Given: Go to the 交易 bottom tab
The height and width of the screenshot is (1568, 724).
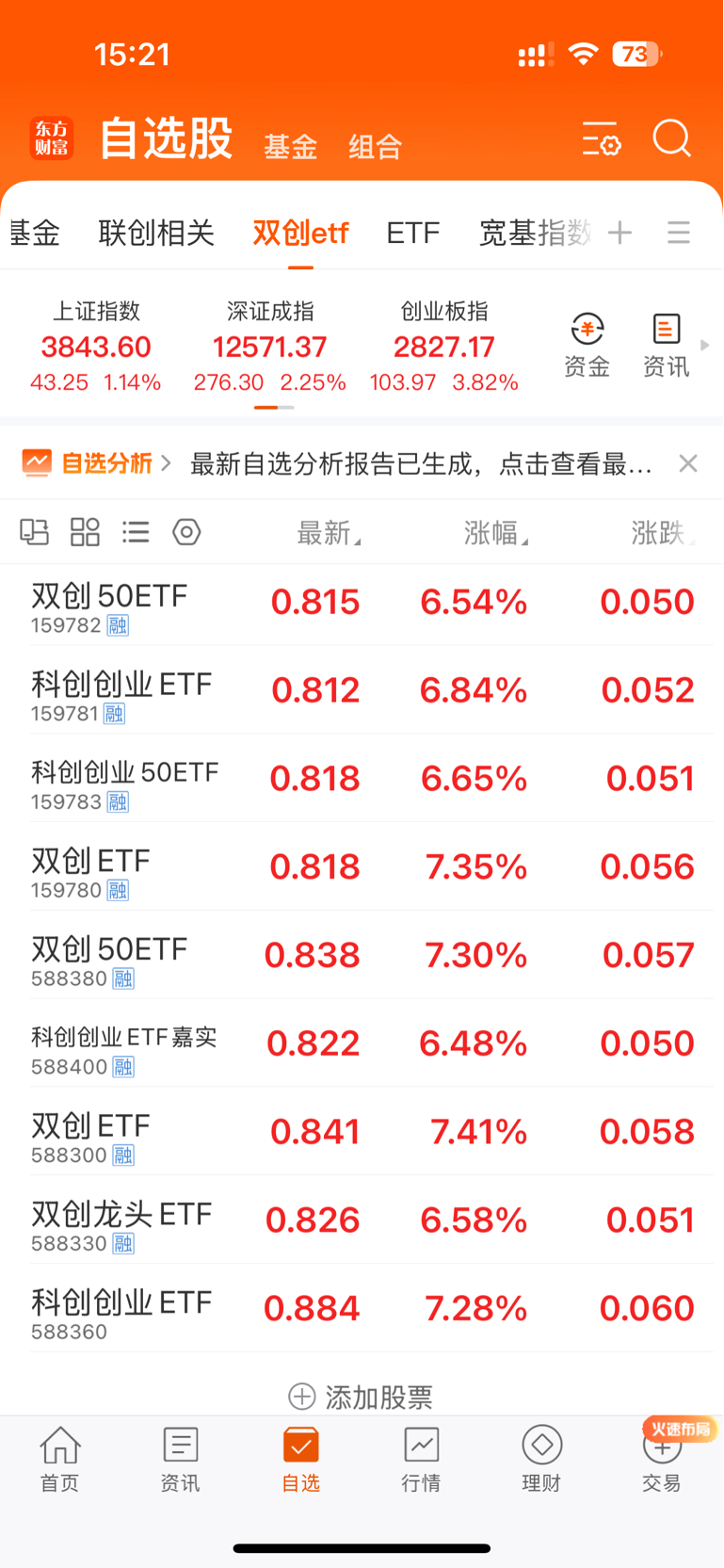Looking at the screenshot, I should click(661, 1459).
